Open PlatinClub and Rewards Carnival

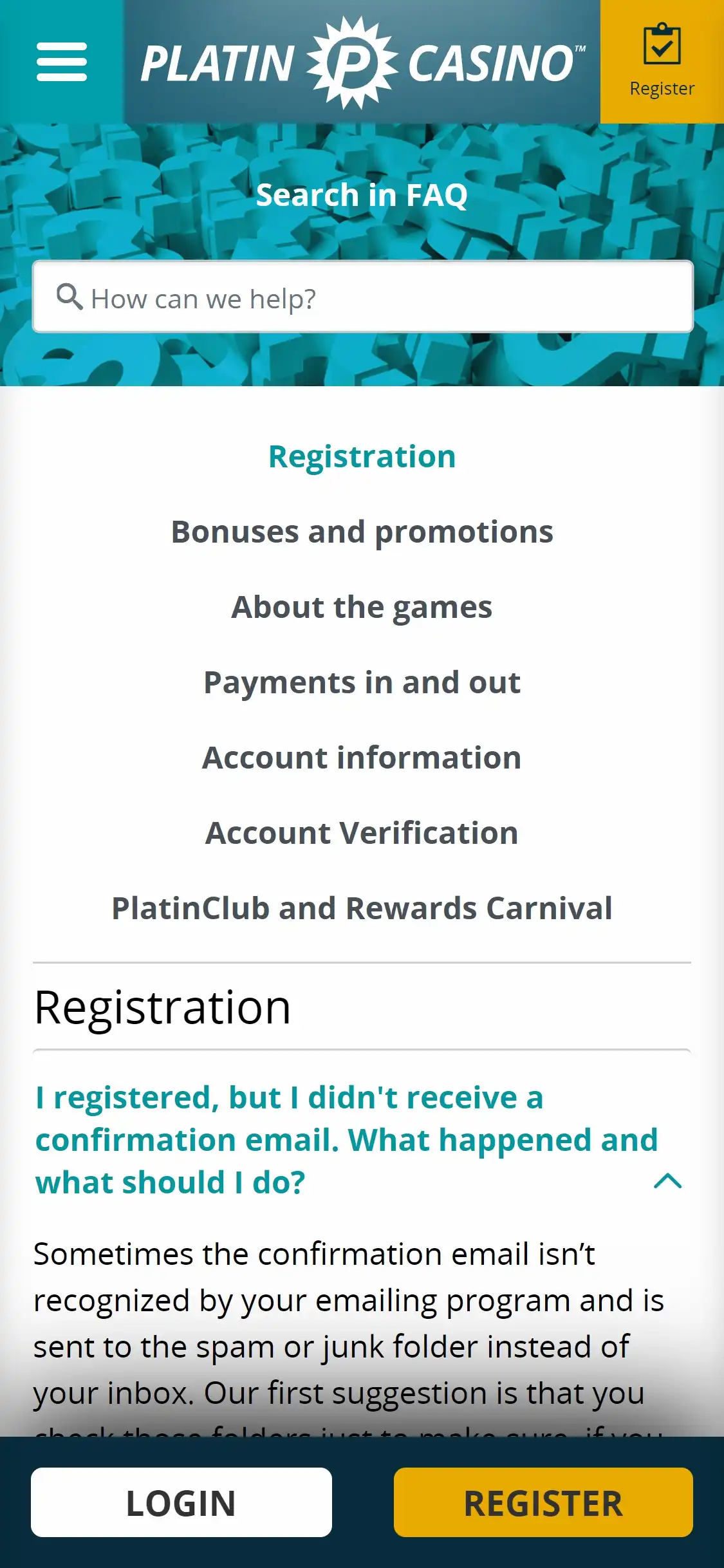[362, 909]
